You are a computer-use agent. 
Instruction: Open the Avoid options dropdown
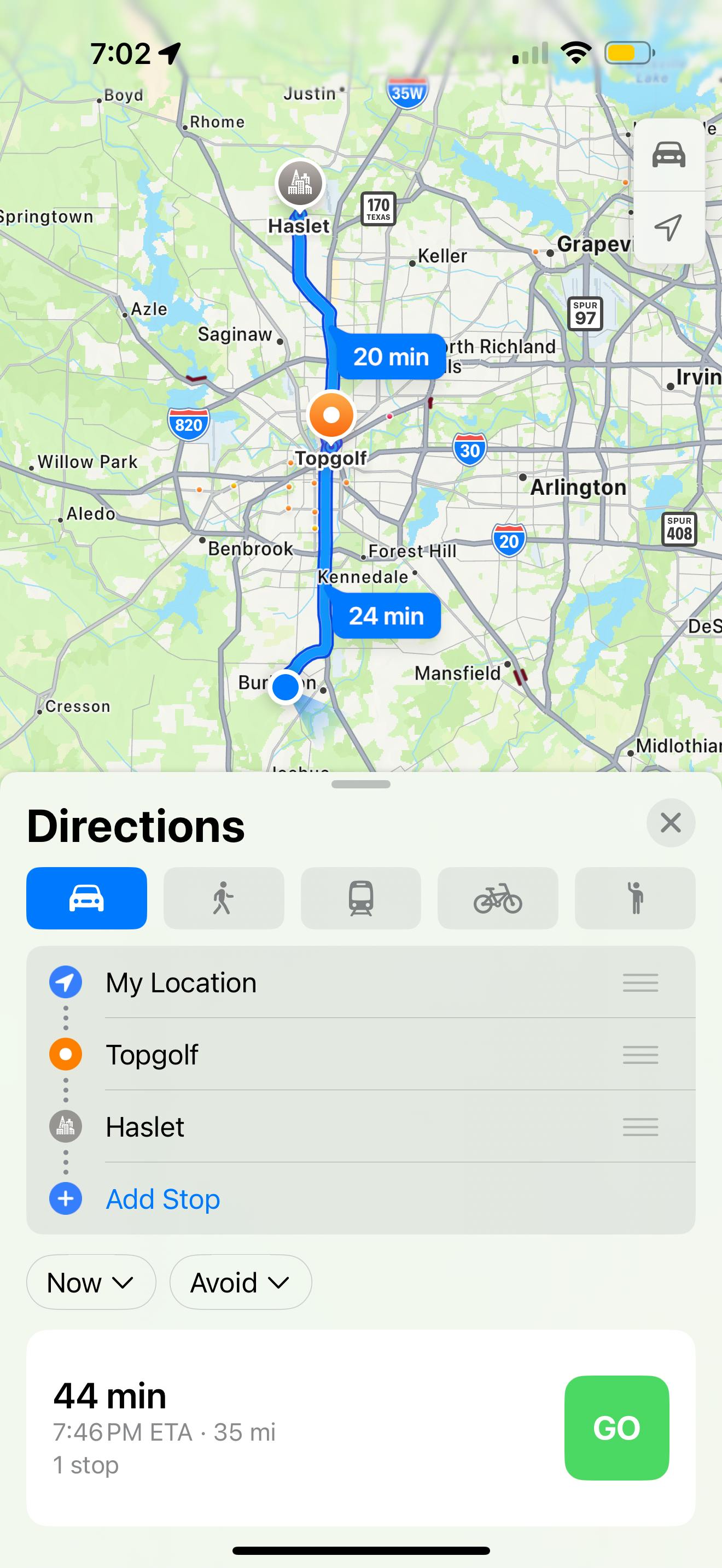[x=241, y=1283]
